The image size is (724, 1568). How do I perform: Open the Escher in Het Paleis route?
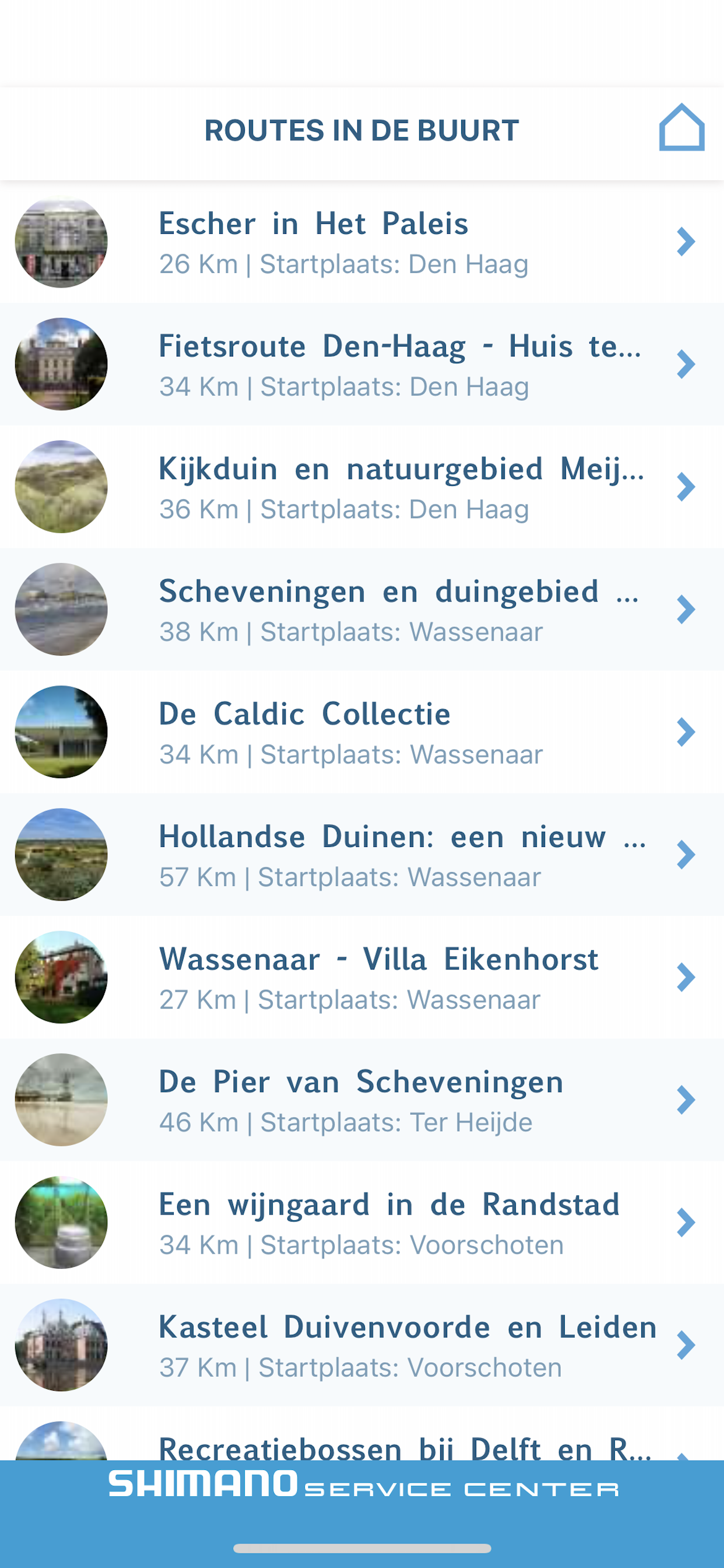(x=362, y=242)
